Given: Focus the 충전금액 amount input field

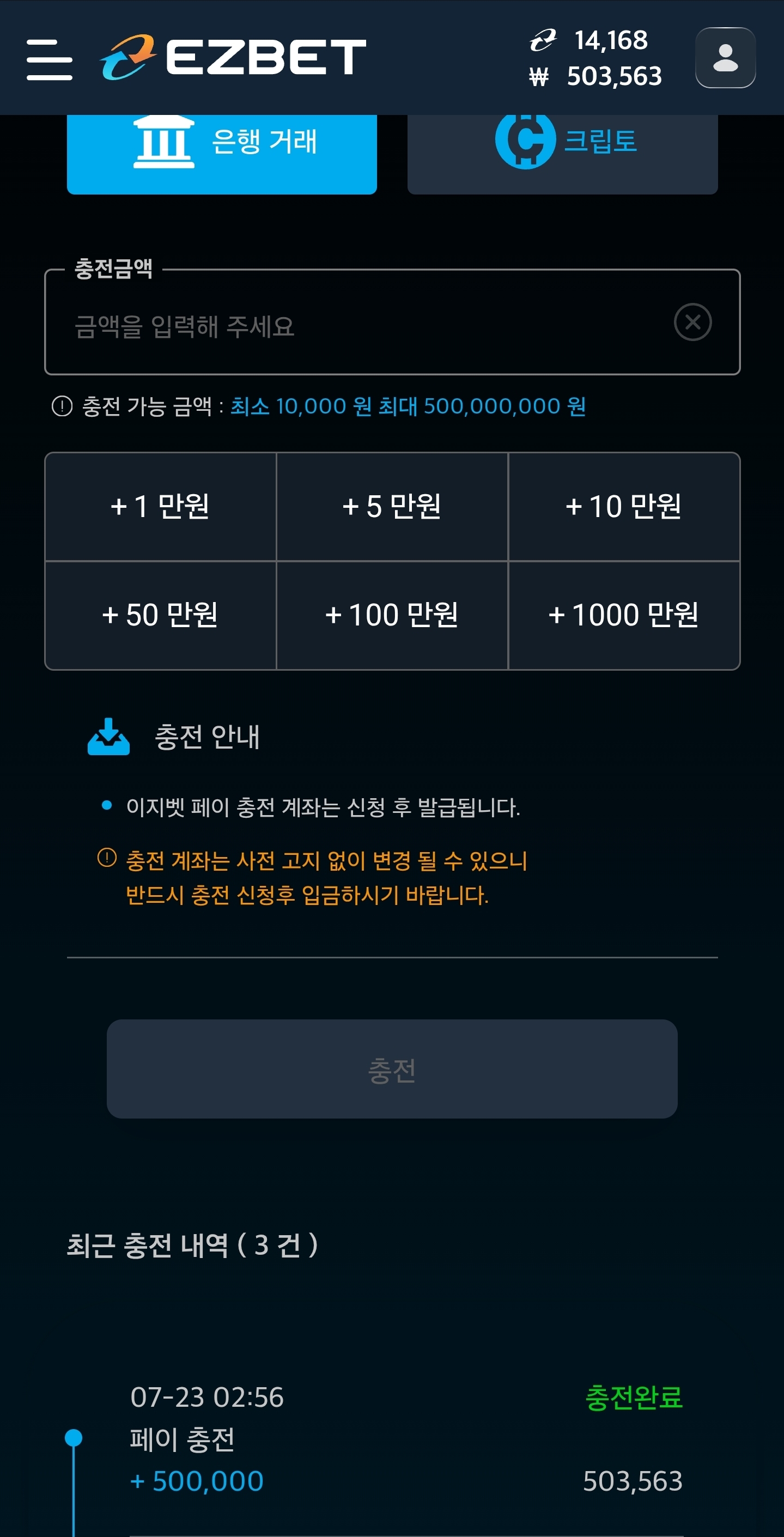Looking at the screenshot, I should pyautogui.click(x=392, y=322).
